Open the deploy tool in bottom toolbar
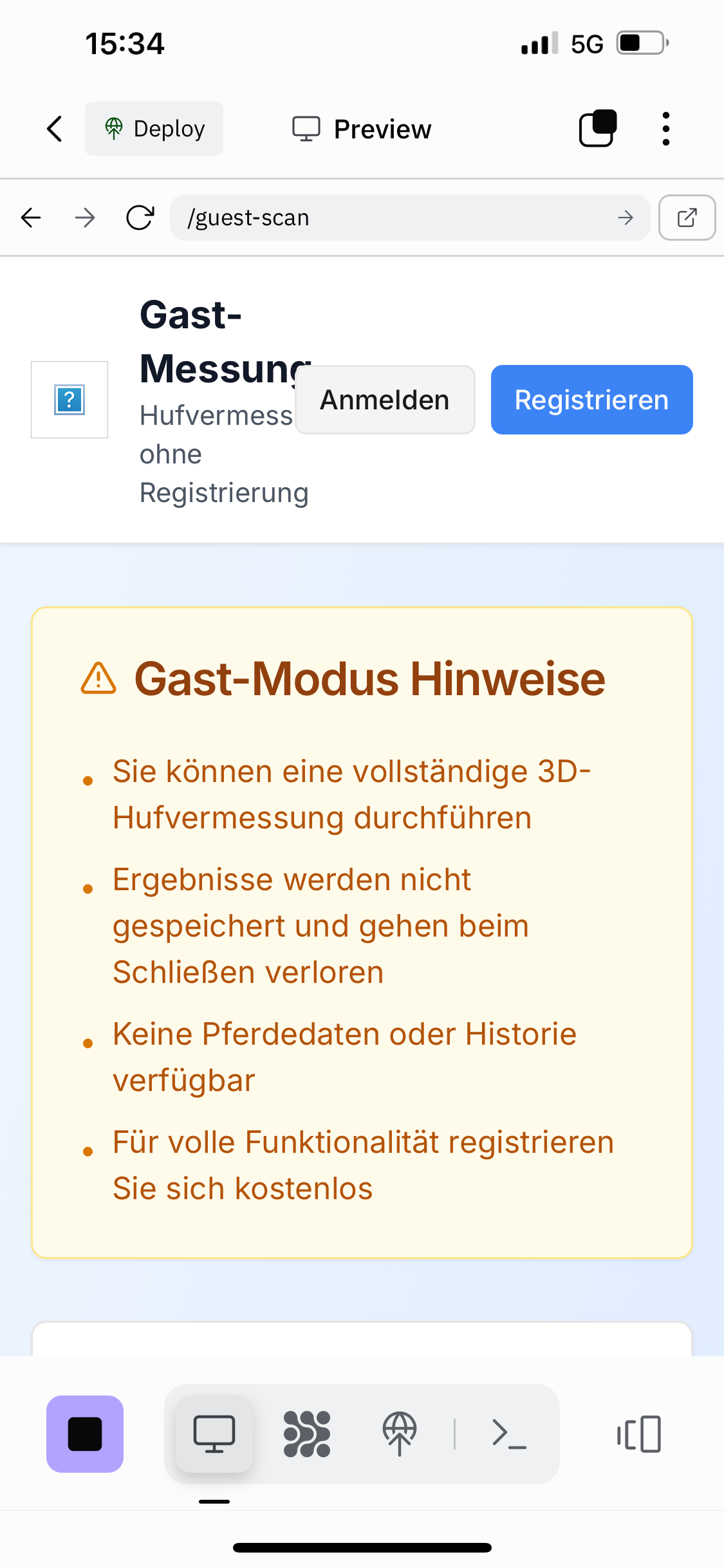This screenshot has width=724, height=1568. pos(400,1434)
